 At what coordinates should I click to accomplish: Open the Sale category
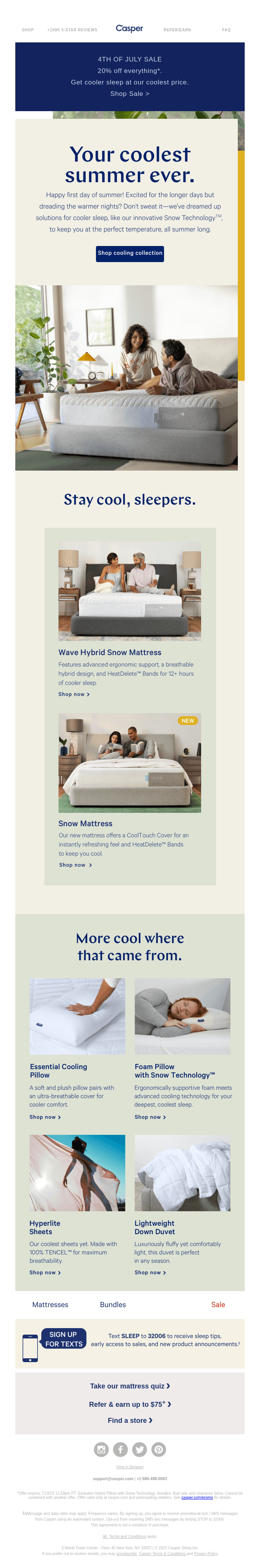click(x=218, y=1304)
